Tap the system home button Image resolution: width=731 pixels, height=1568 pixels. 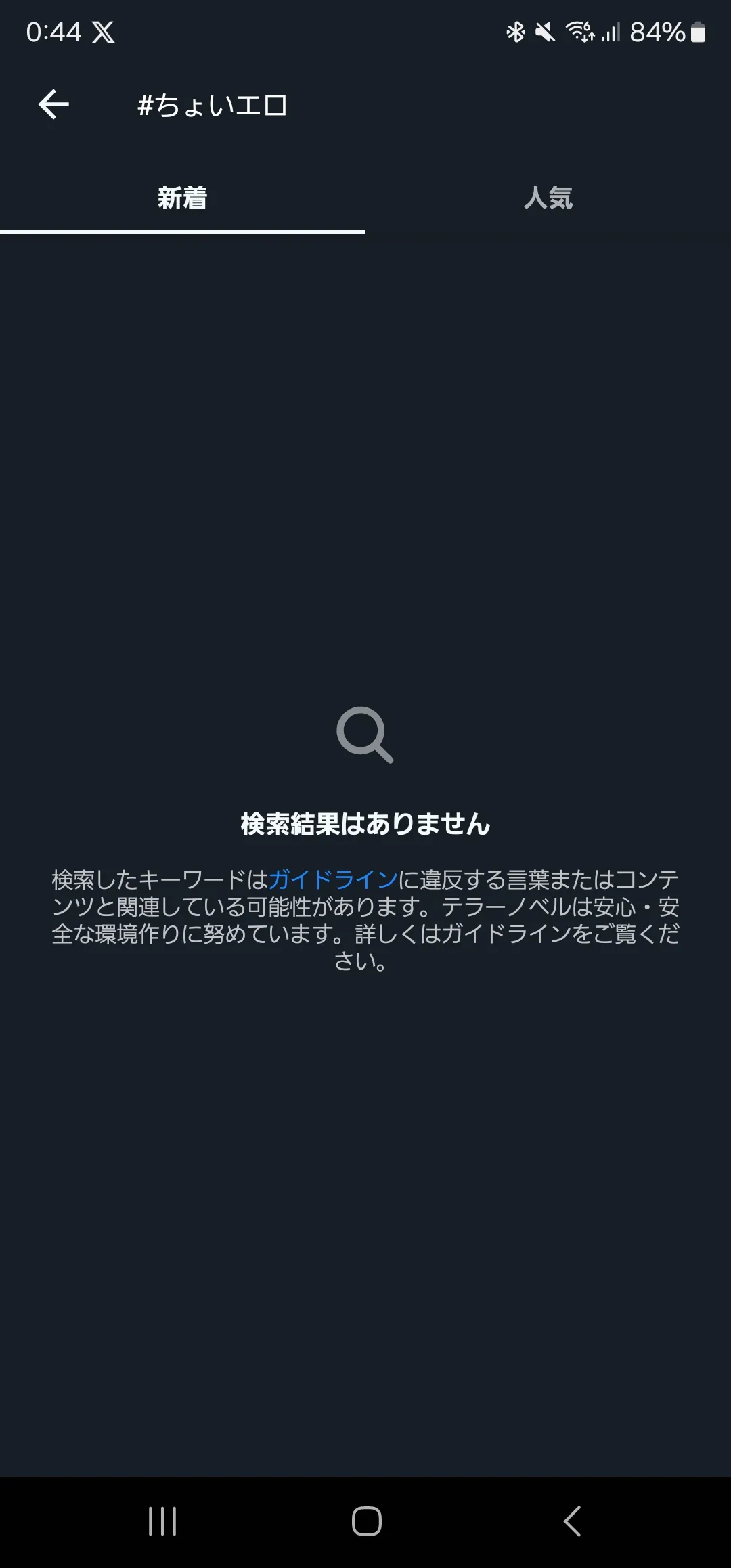point(366,1521)
